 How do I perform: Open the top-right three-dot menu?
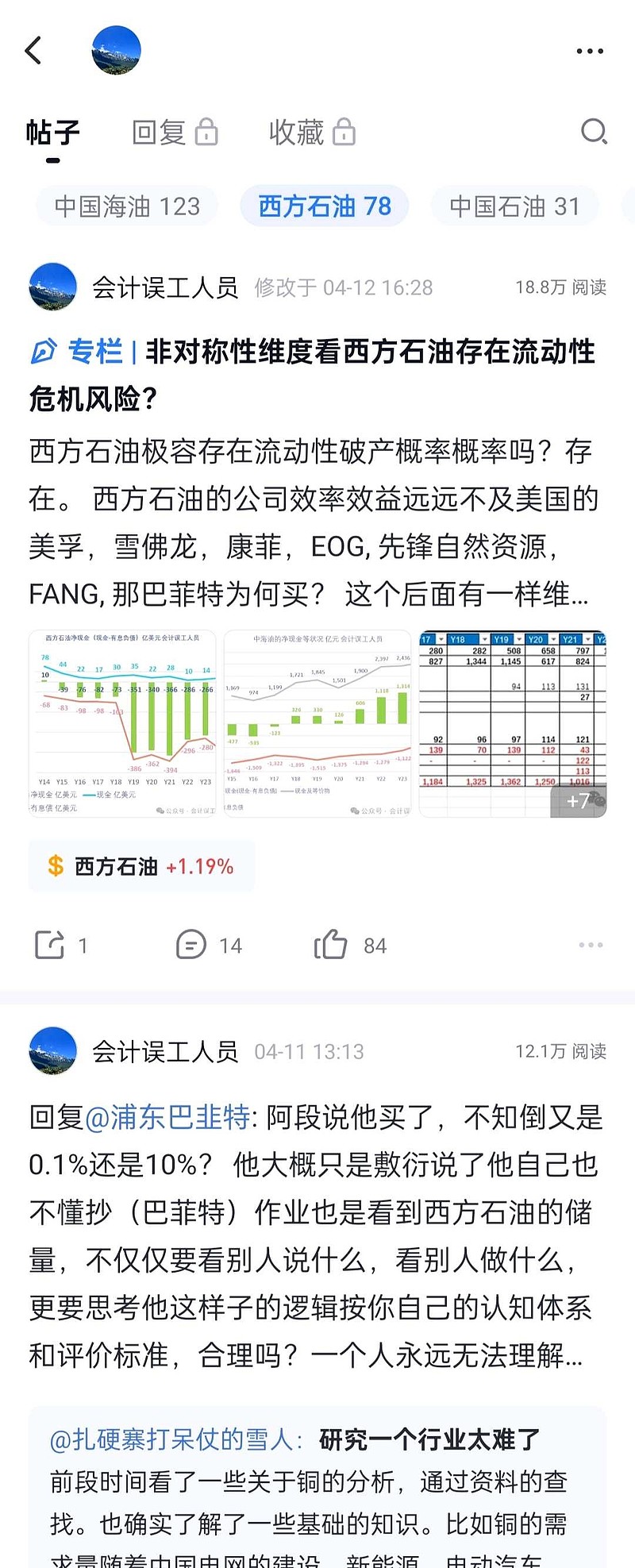click(591, 51)
